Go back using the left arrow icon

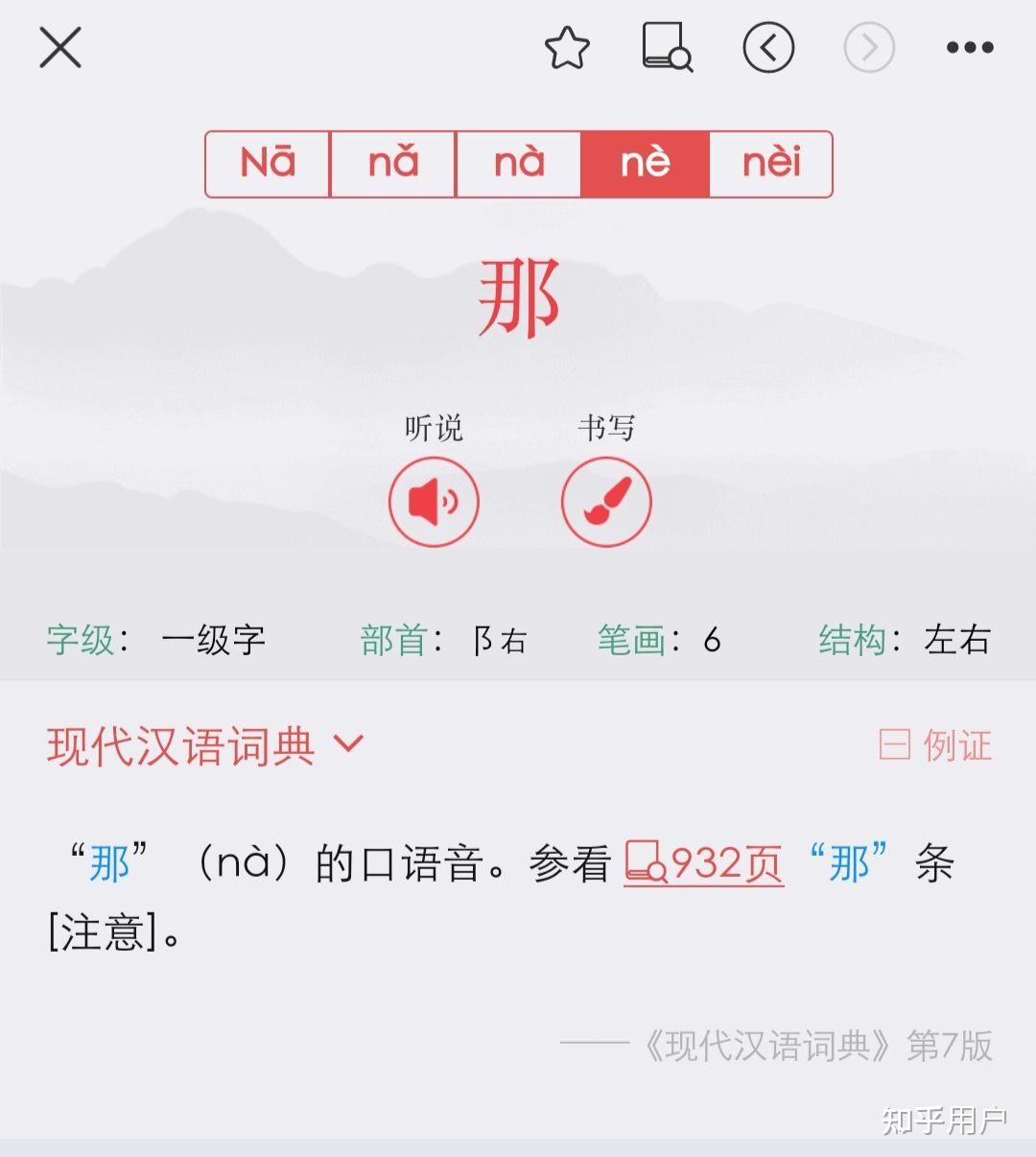pos(767,46)
